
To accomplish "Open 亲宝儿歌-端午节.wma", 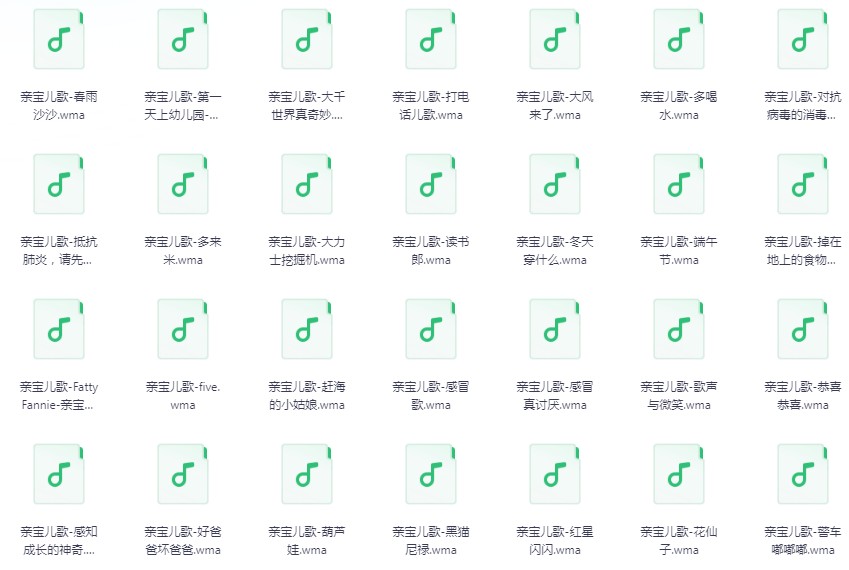I will point(679,184).
